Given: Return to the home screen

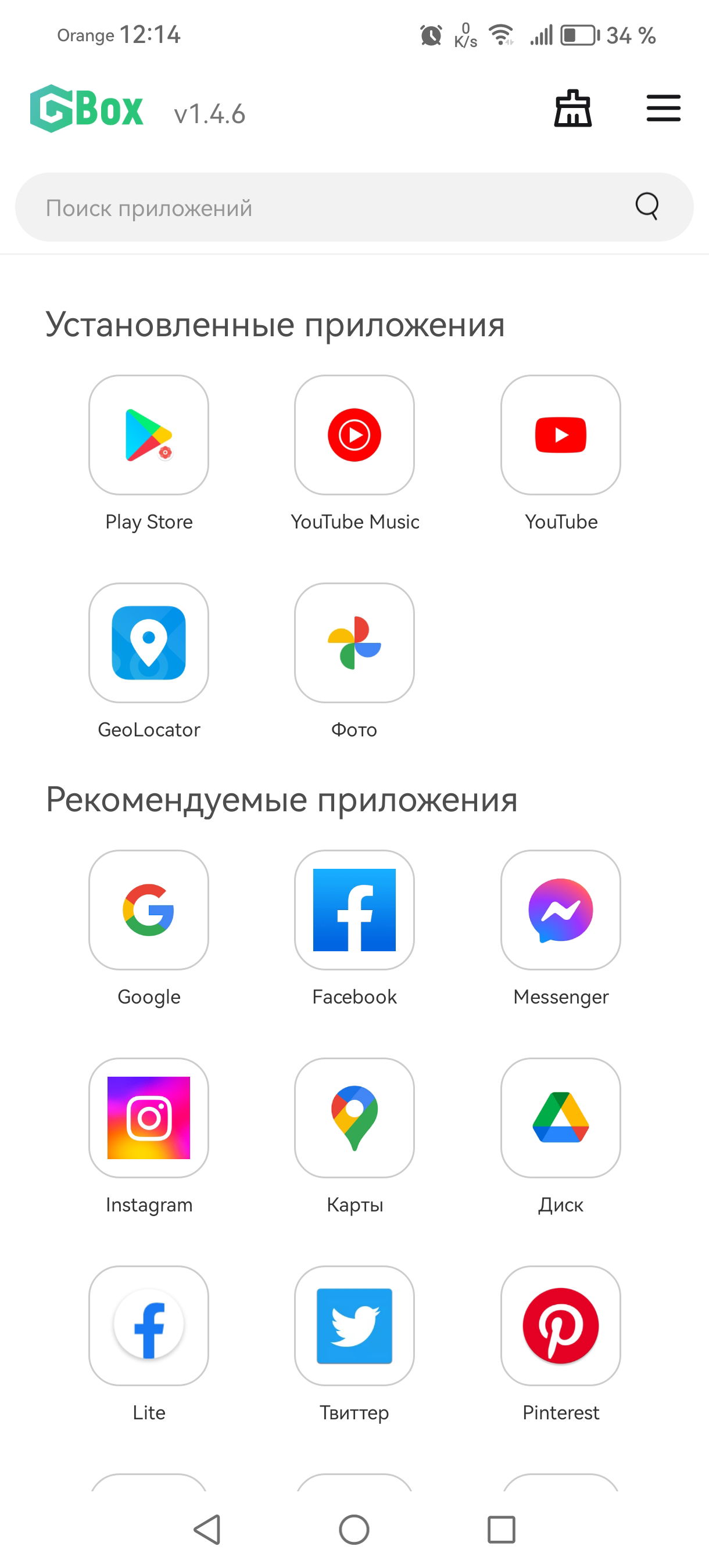Looking at the screenshot, I should click(354, 1530).
